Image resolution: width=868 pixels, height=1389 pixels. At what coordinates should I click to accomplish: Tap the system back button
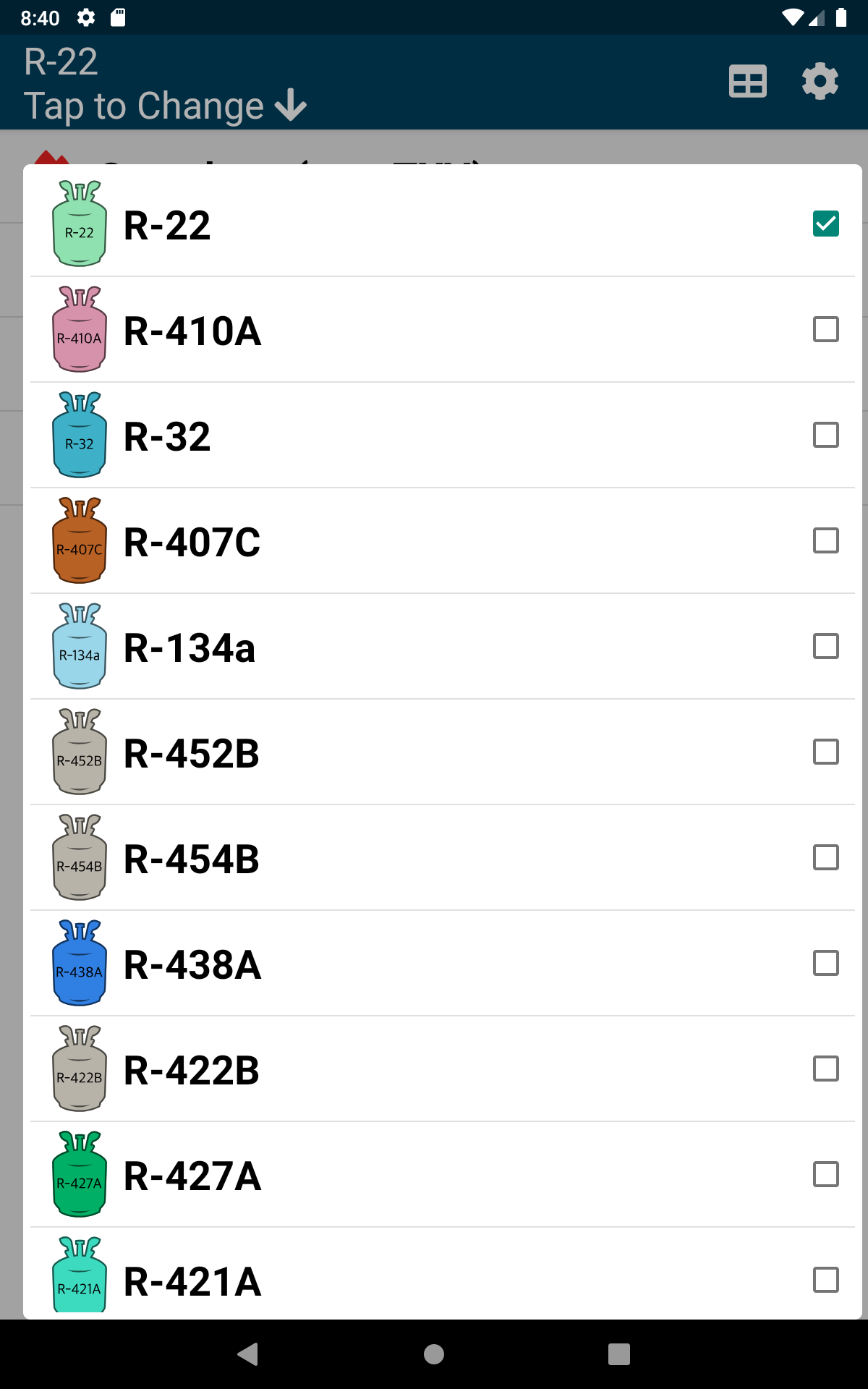248,1354
